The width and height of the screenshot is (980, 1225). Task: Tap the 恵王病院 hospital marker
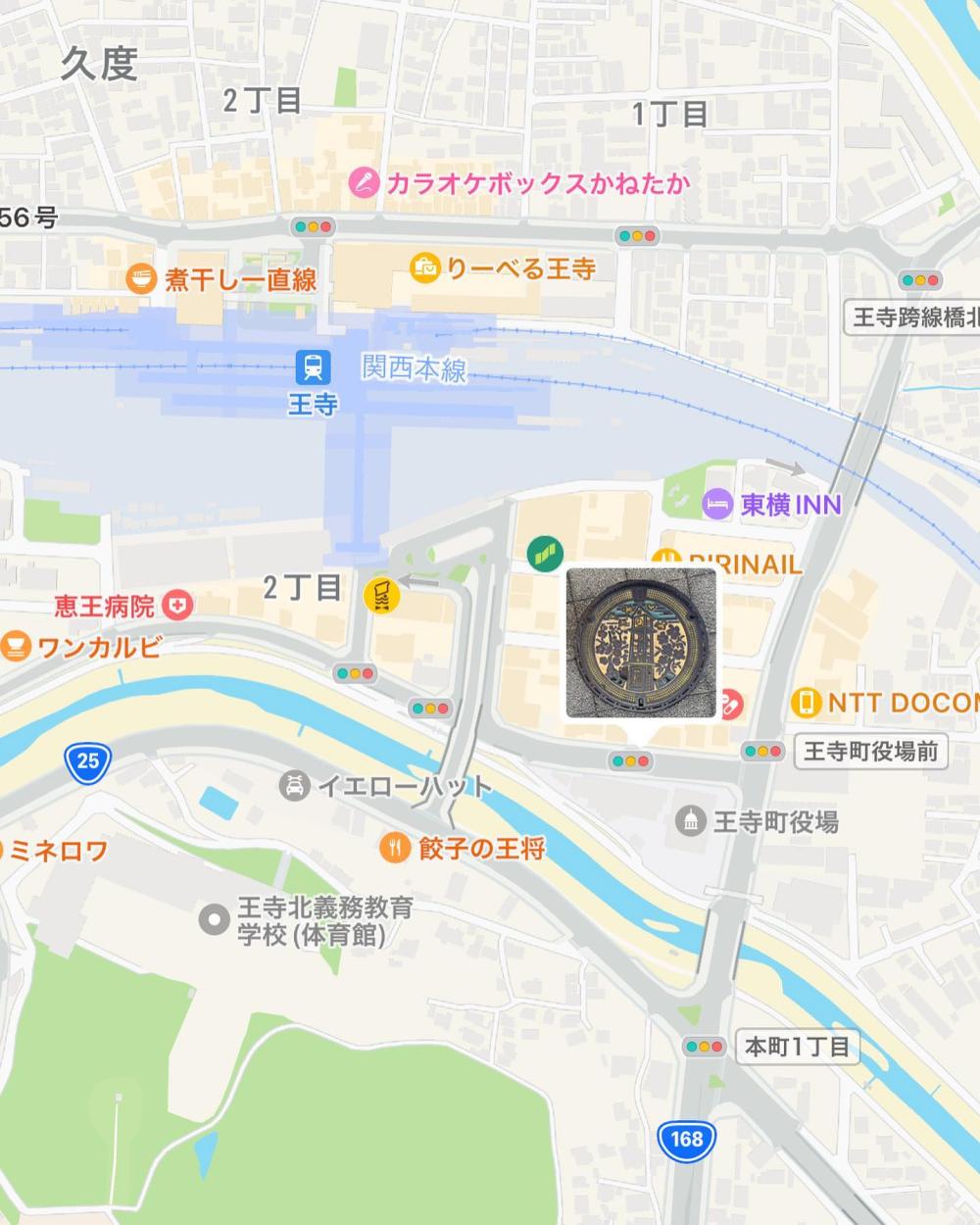[x=178, y=605]
